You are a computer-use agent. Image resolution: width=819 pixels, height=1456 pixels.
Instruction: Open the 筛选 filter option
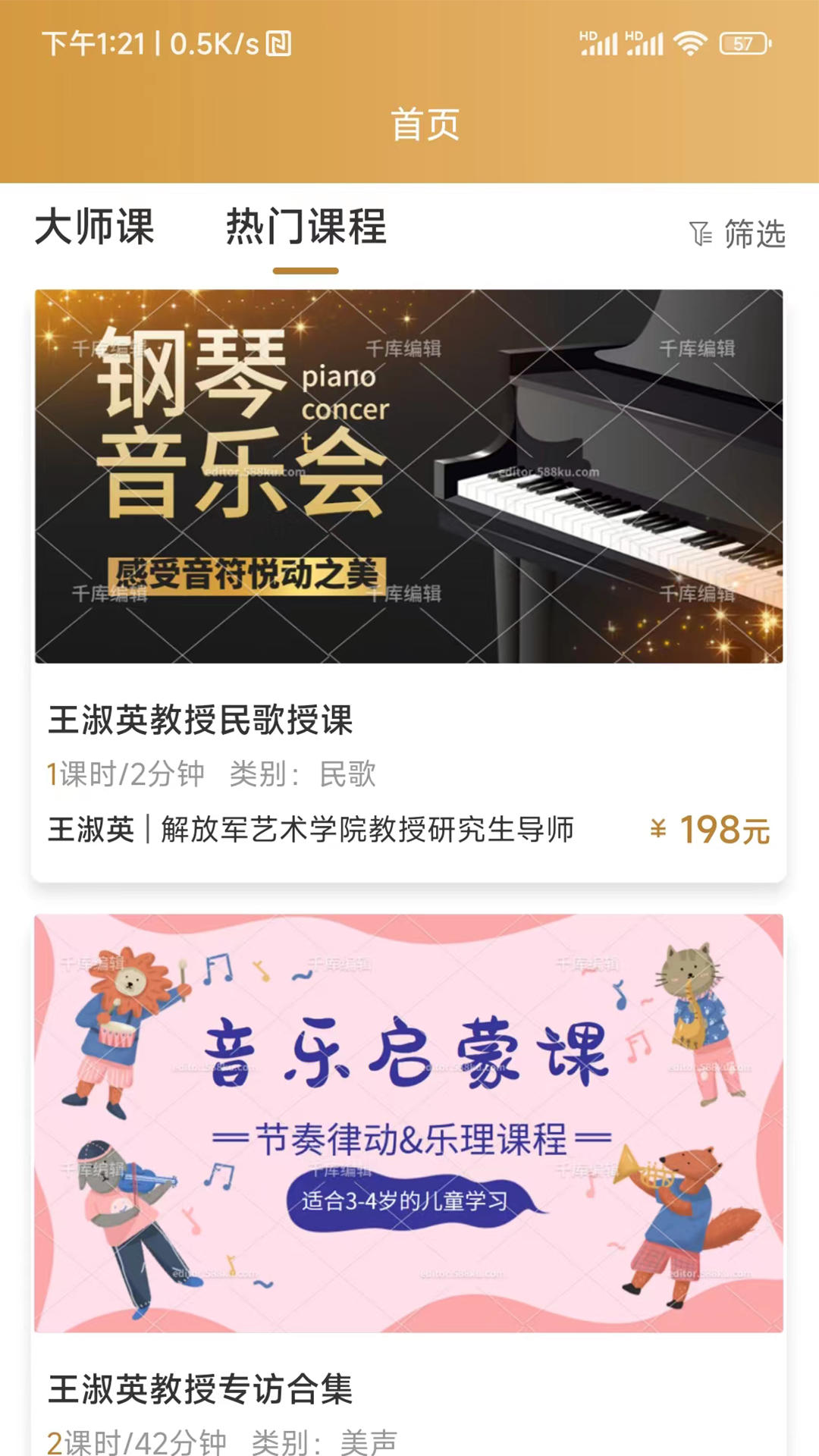click(737, 234)
